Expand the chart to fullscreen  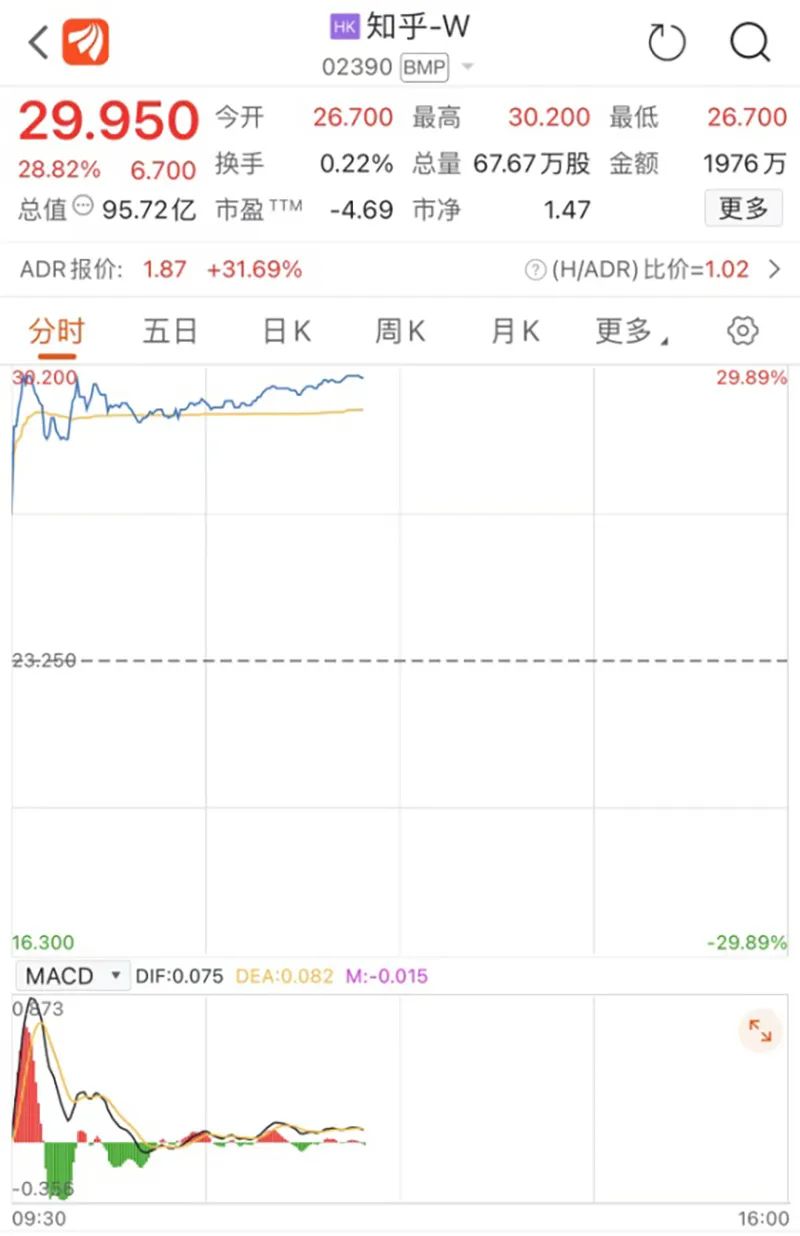coord(760,1031)
